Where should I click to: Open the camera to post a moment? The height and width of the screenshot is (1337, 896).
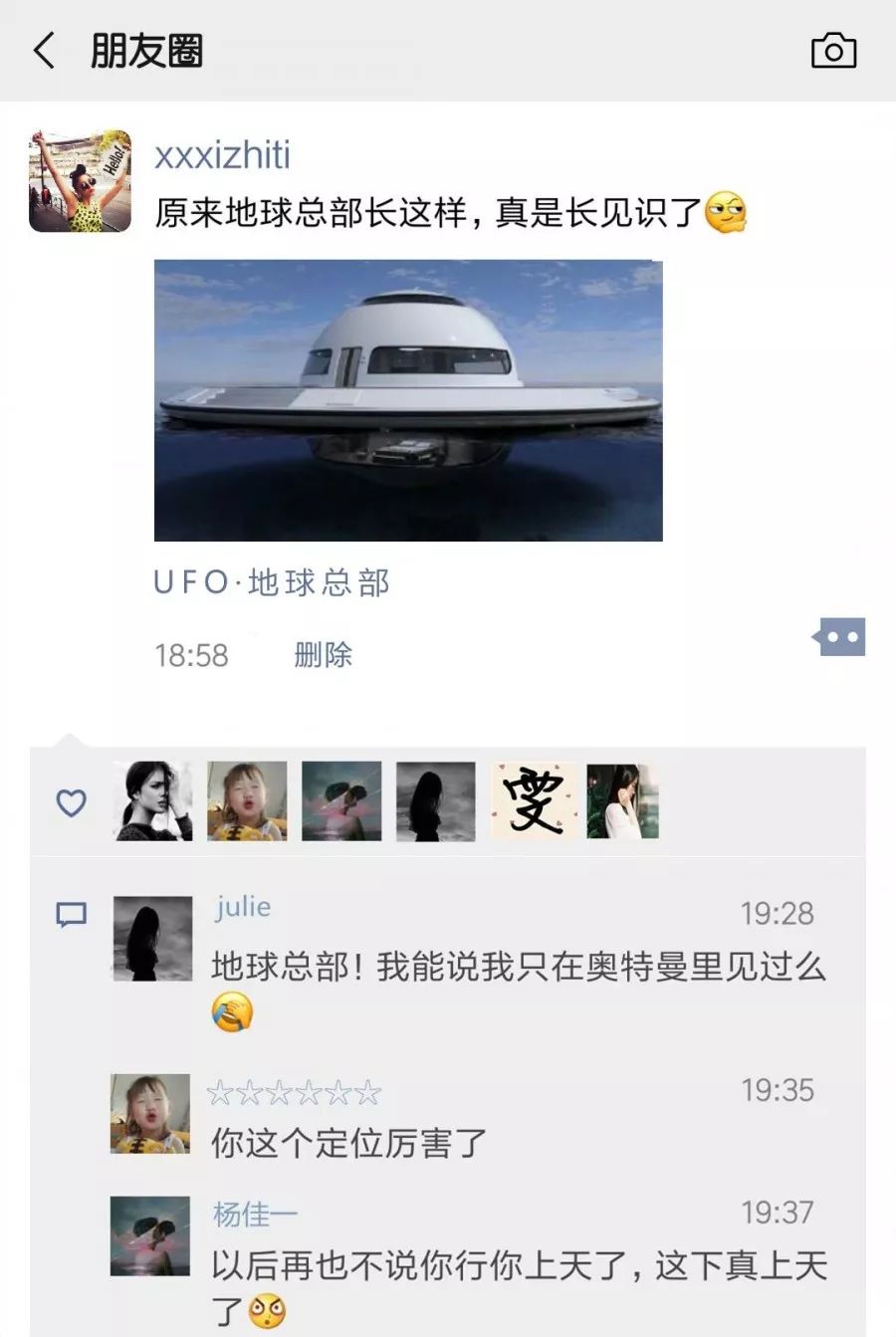pos(833,51)
